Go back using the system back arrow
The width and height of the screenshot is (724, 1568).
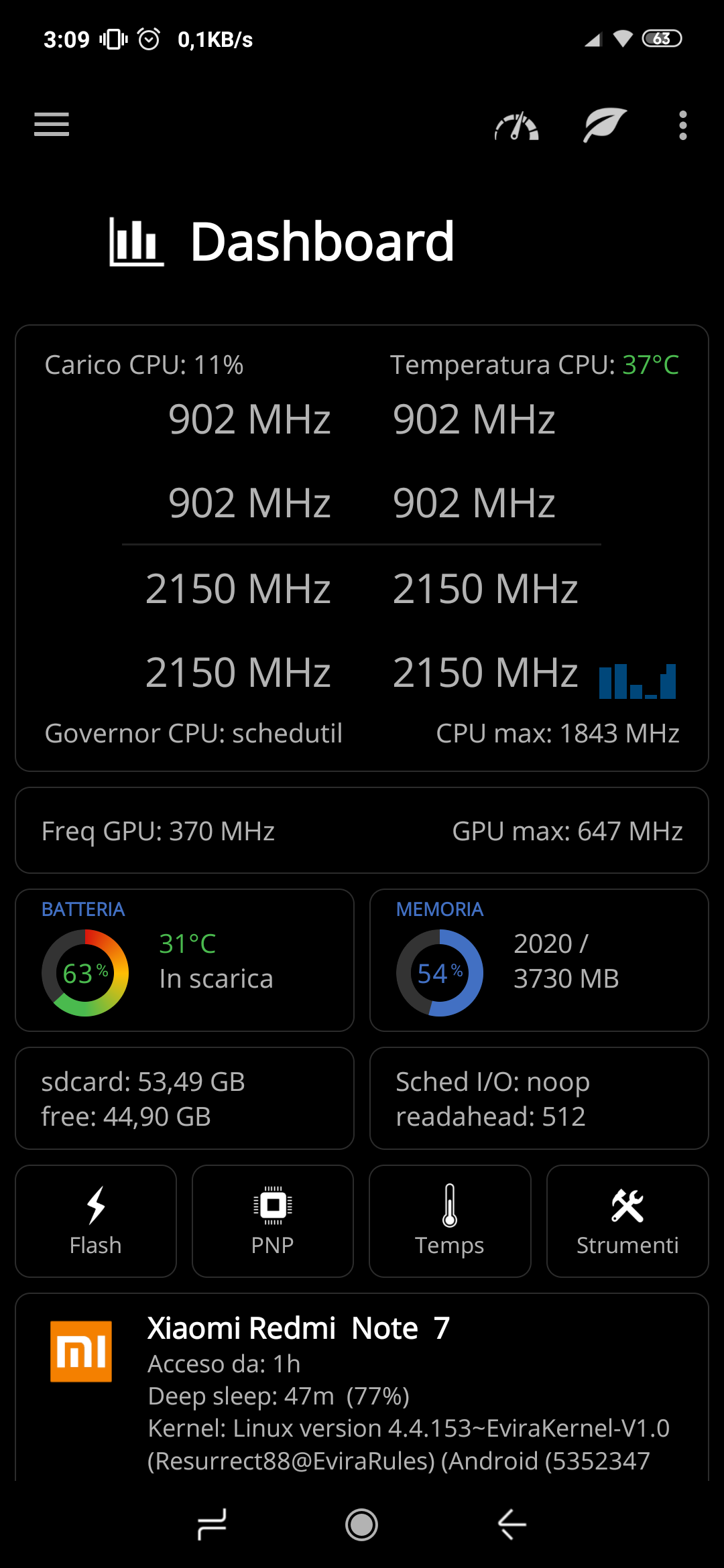point(511,1524)
